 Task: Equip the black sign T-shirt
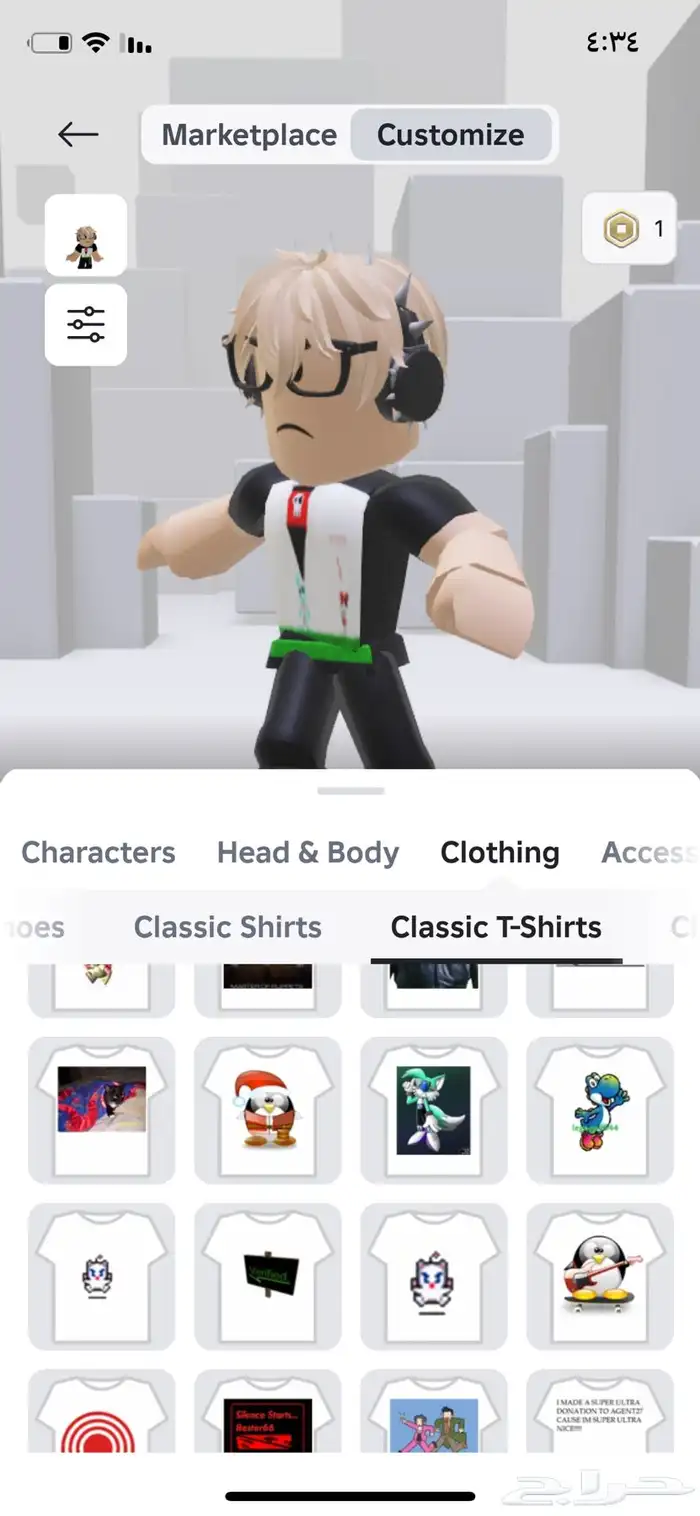pos(267,1275)
